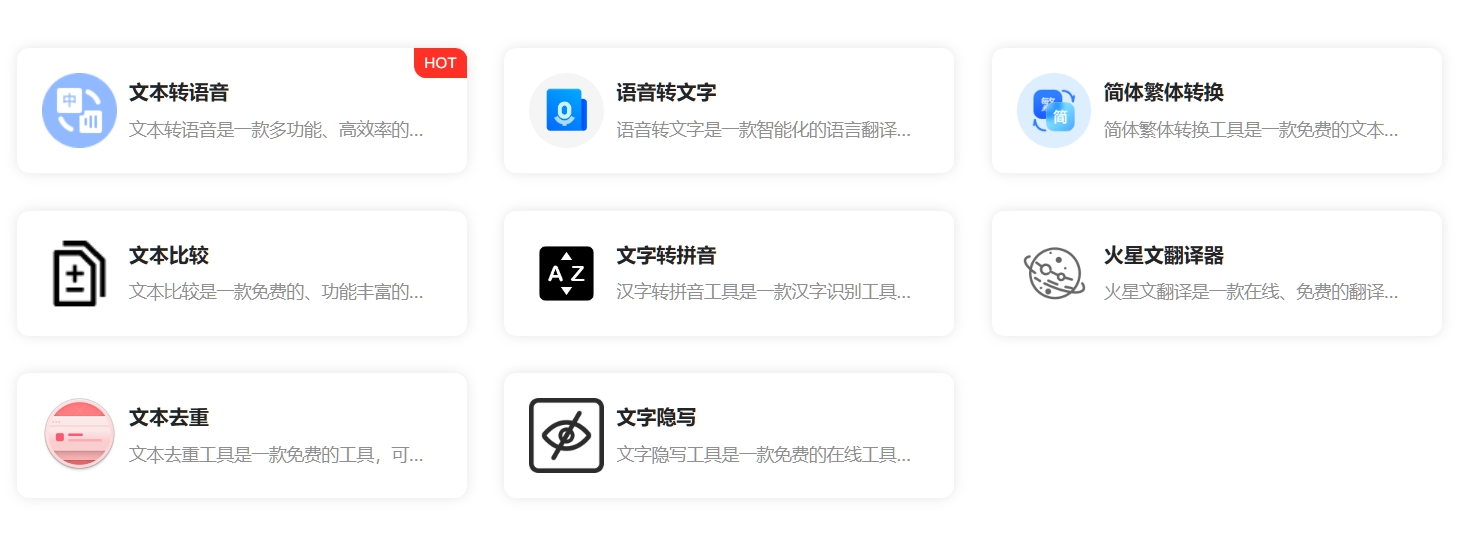The width and height of the screenshot is (1469, 539).
Task: Open the 文字隐写 tool card
Action: pyautogui.click(x=728, y=436)
